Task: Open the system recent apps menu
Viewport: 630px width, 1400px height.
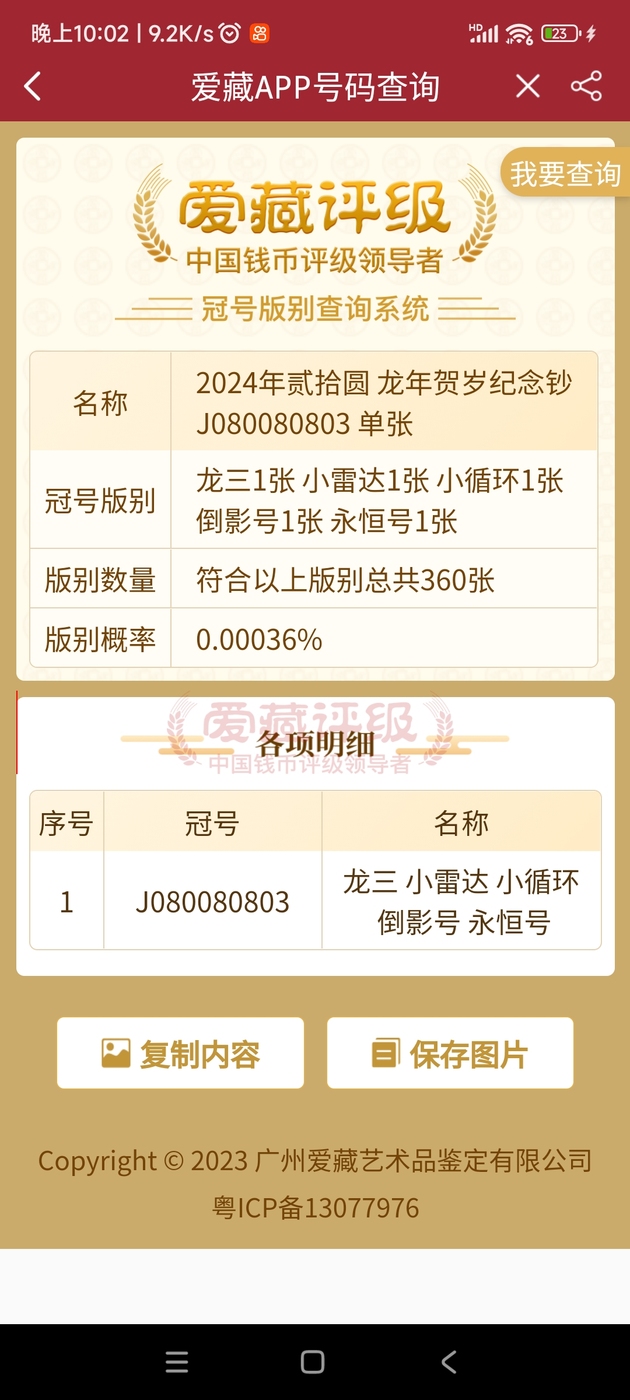Action: click(177, 1362)
